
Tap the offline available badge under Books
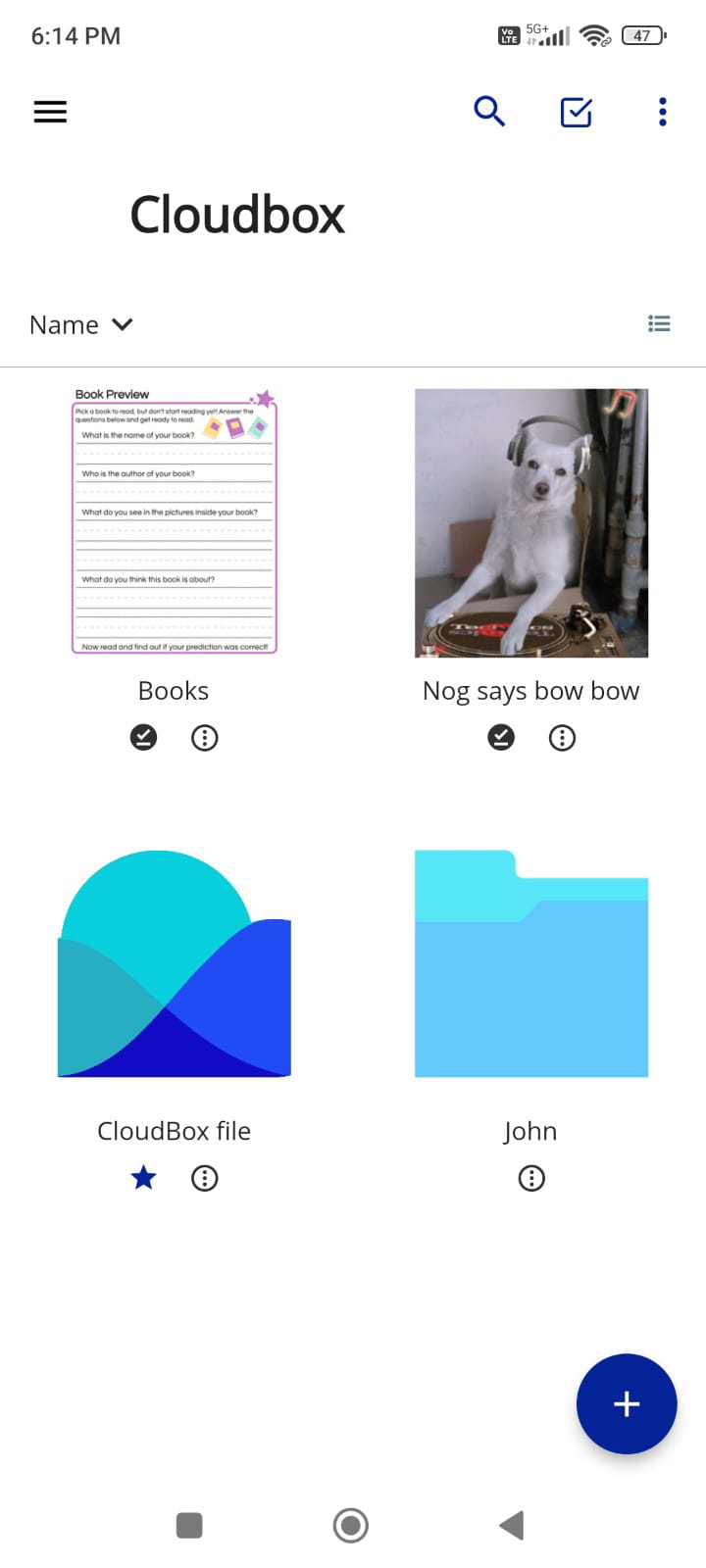pyautogui.click(x=144, y=737)
